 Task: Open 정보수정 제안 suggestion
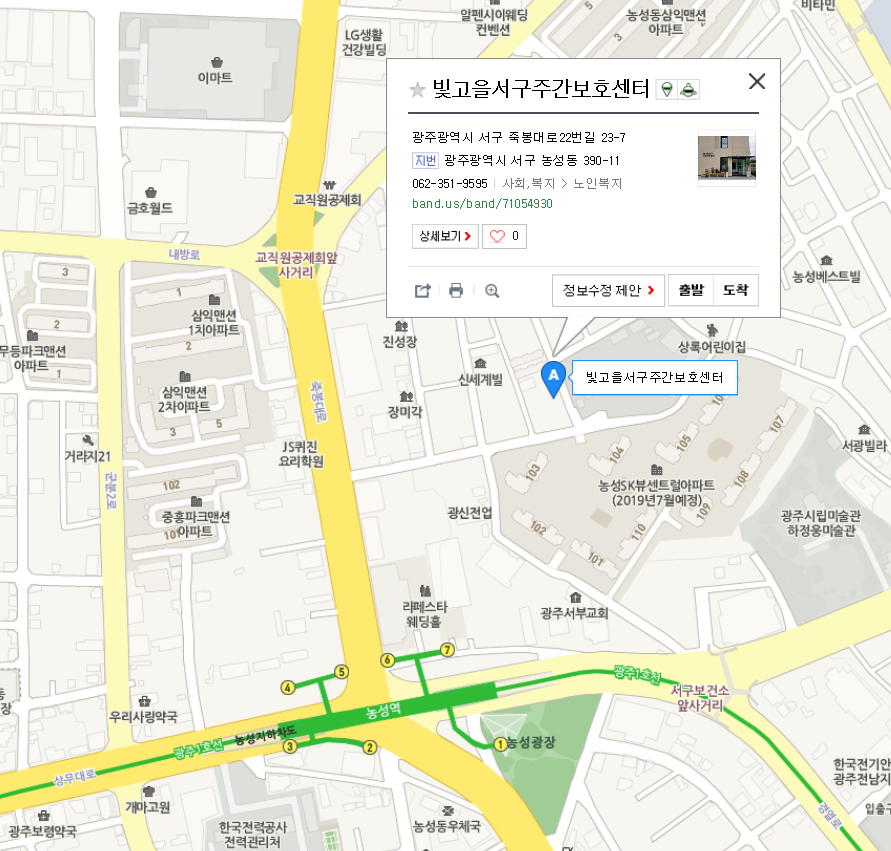click(x=608, y=291)
